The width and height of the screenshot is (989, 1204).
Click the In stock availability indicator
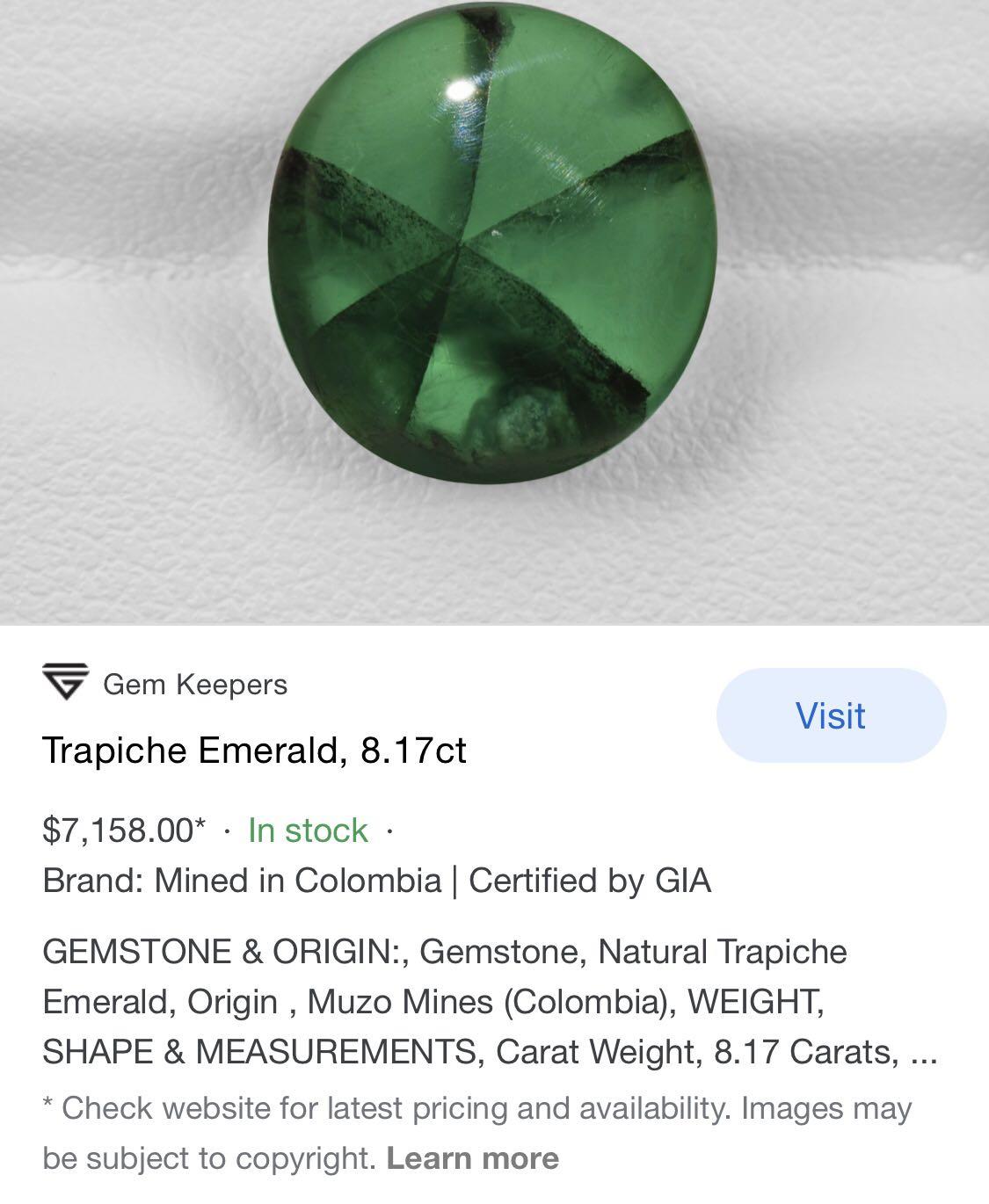(310, 830)
